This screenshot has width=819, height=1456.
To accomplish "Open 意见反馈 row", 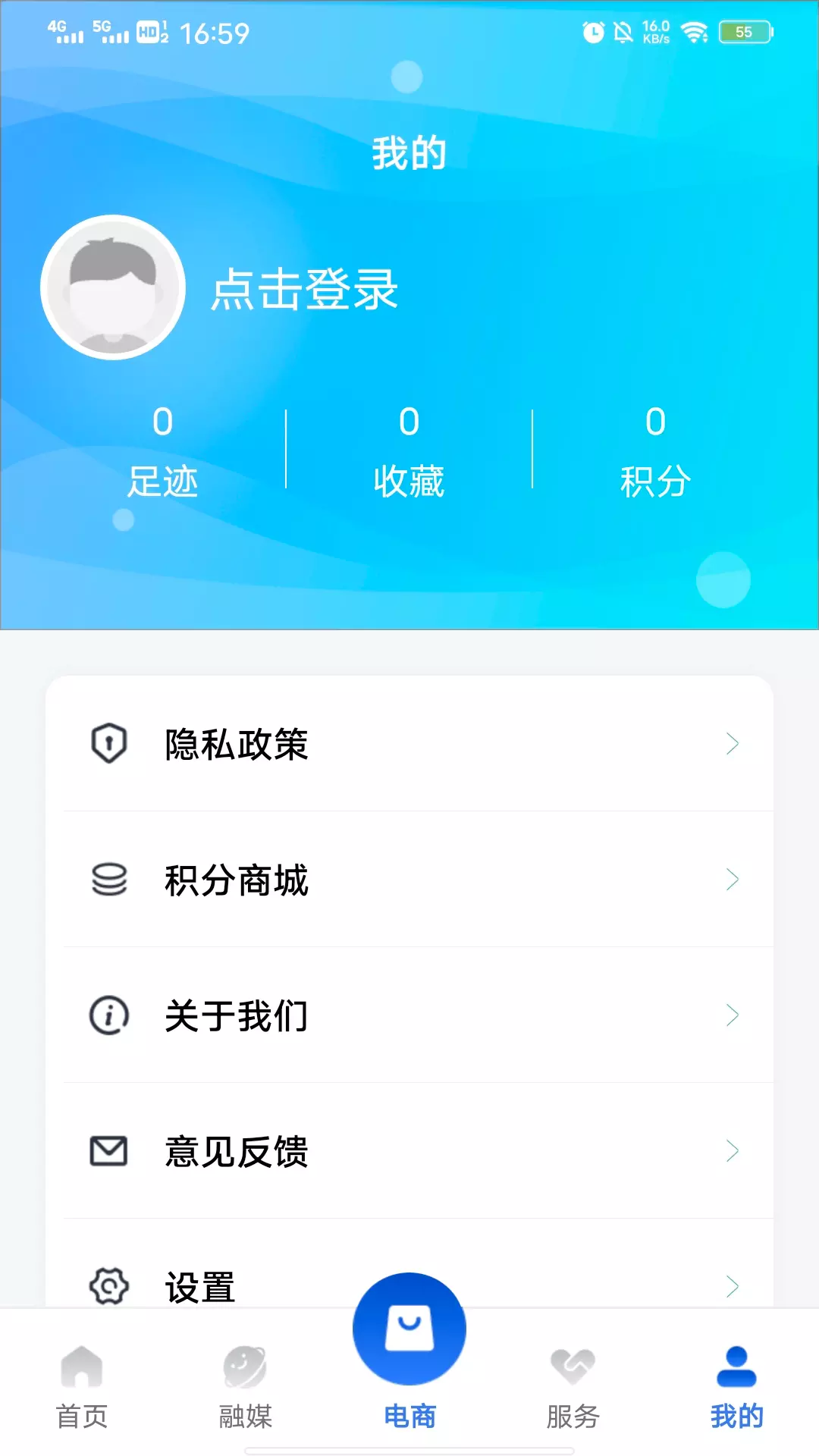I will (x=409, y=1151).
